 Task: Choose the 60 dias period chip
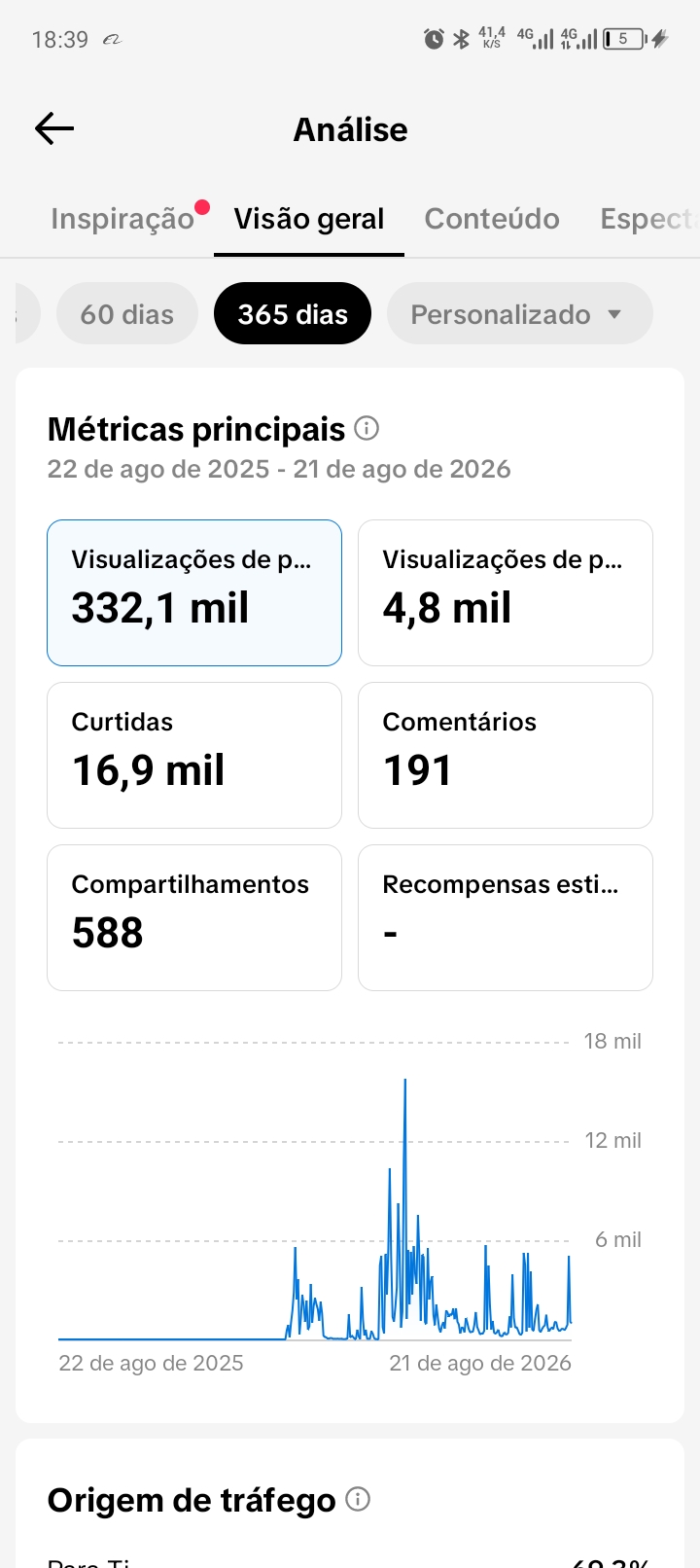(126, 314)
